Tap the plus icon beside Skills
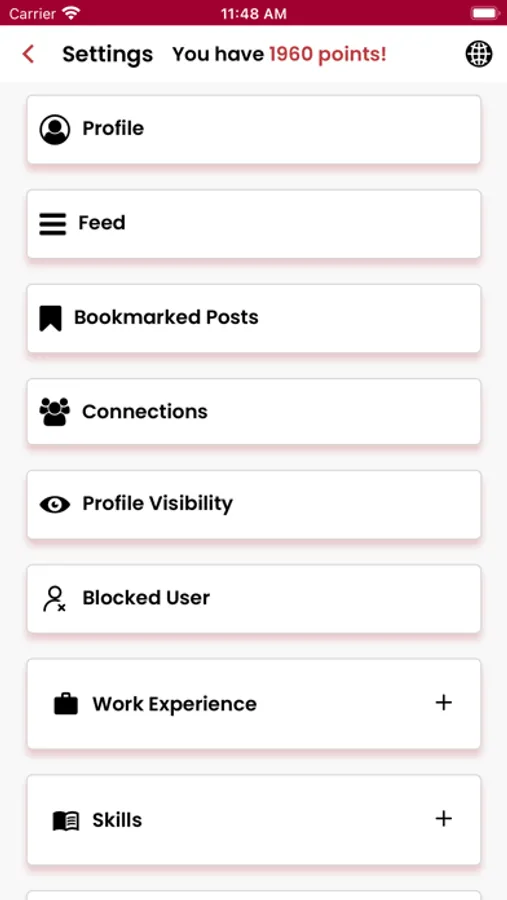507x900 pixels. click(x=443, y=818)
